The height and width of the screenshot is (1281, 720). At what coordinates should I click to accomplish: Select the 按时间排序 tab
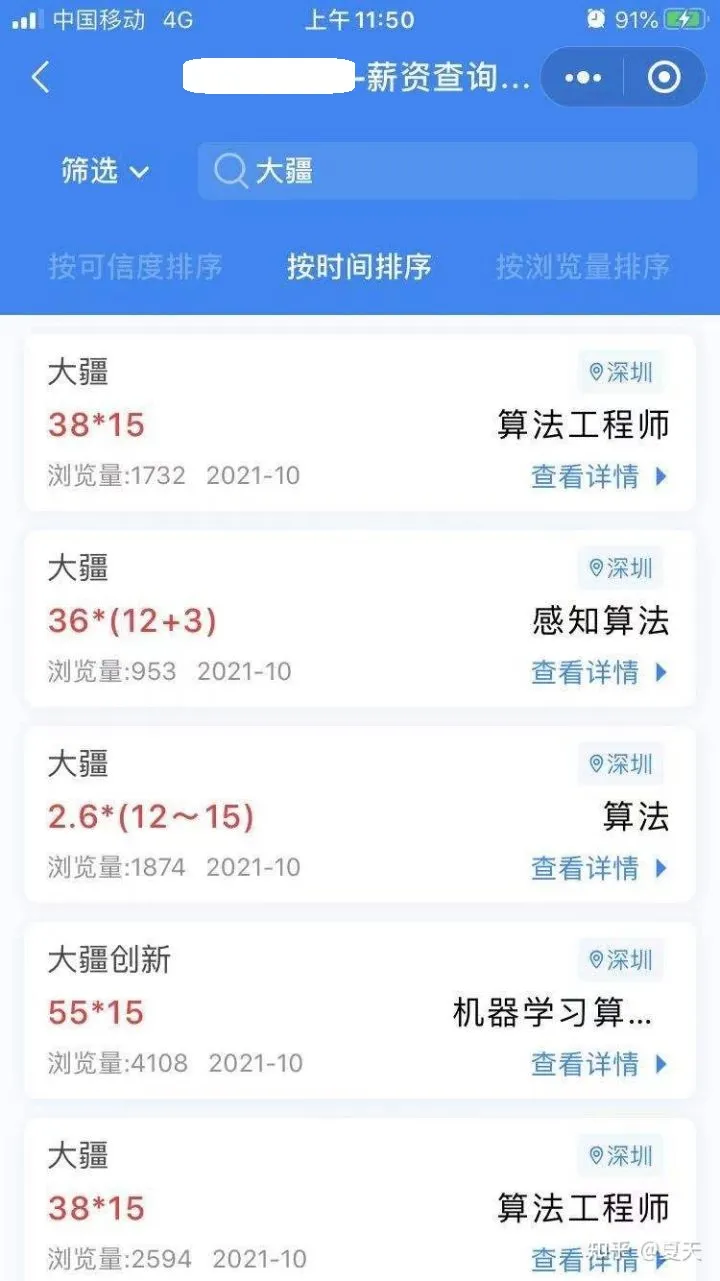[x=359, y=267]
